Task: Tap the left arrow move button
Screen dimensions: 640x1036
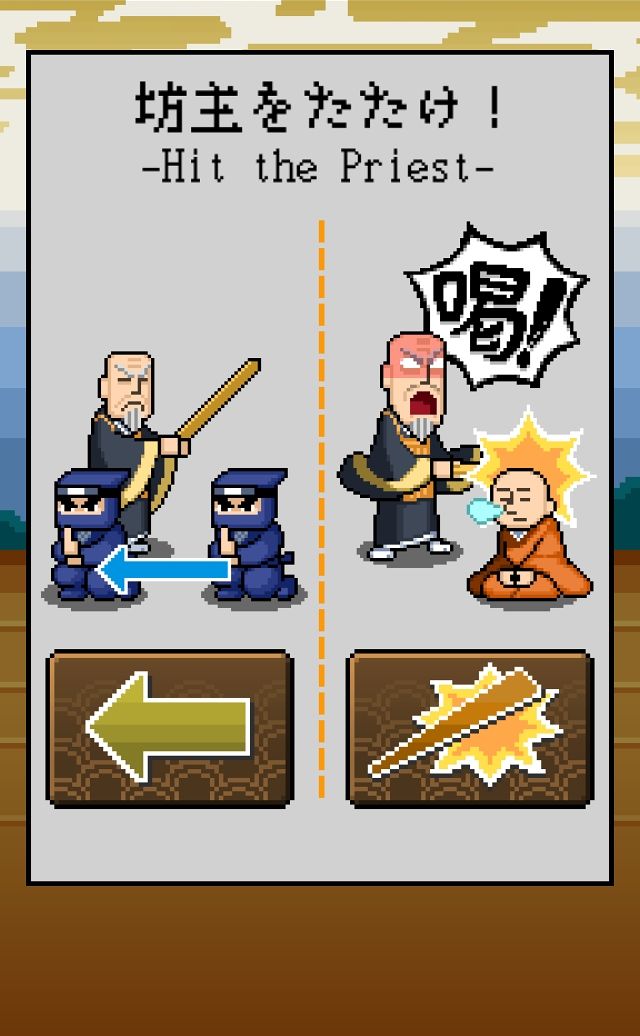Action: coord(170,729)
